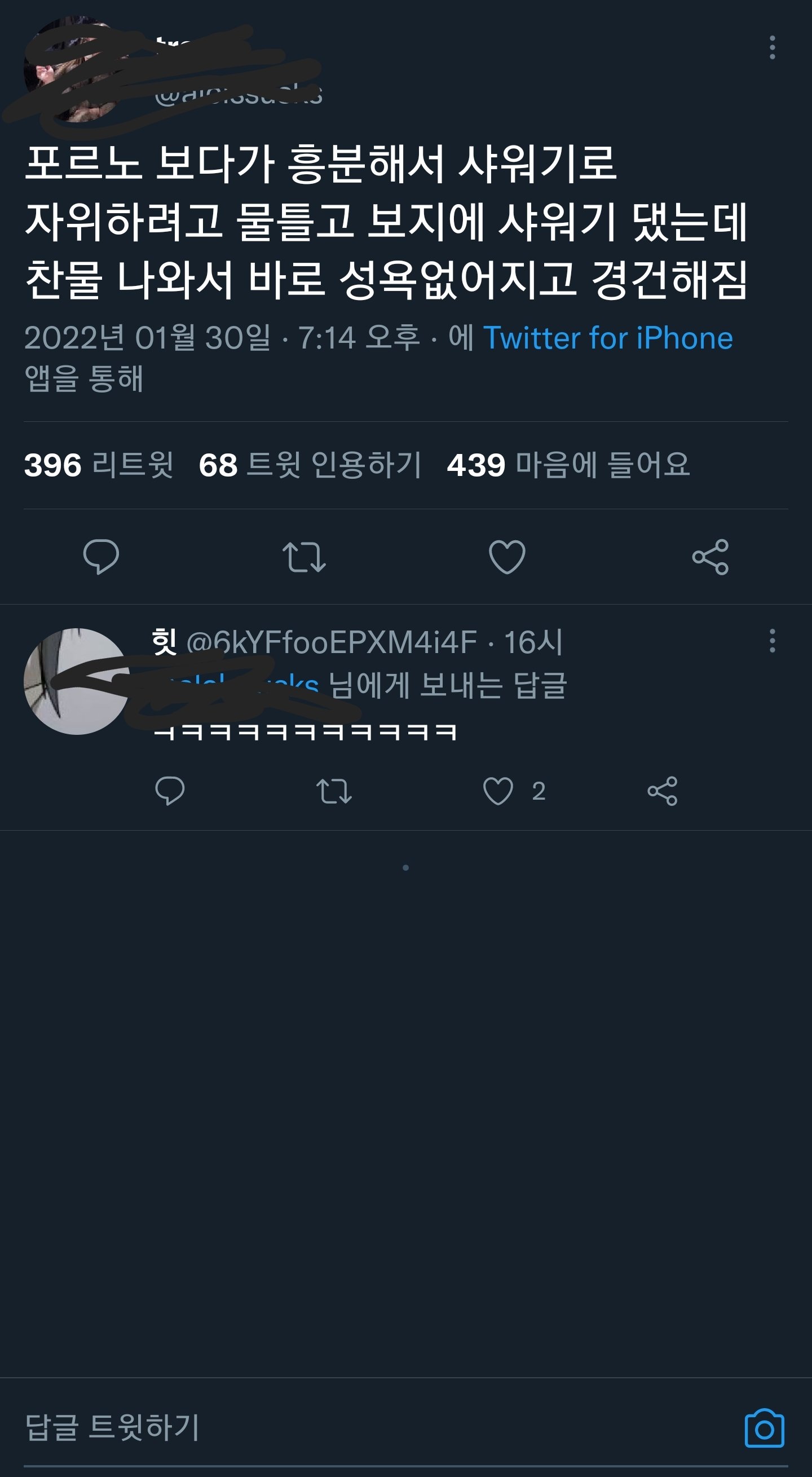Screen dimensions: 812x1477
Task: View the 396 retweets list
Action: point(99,465)
